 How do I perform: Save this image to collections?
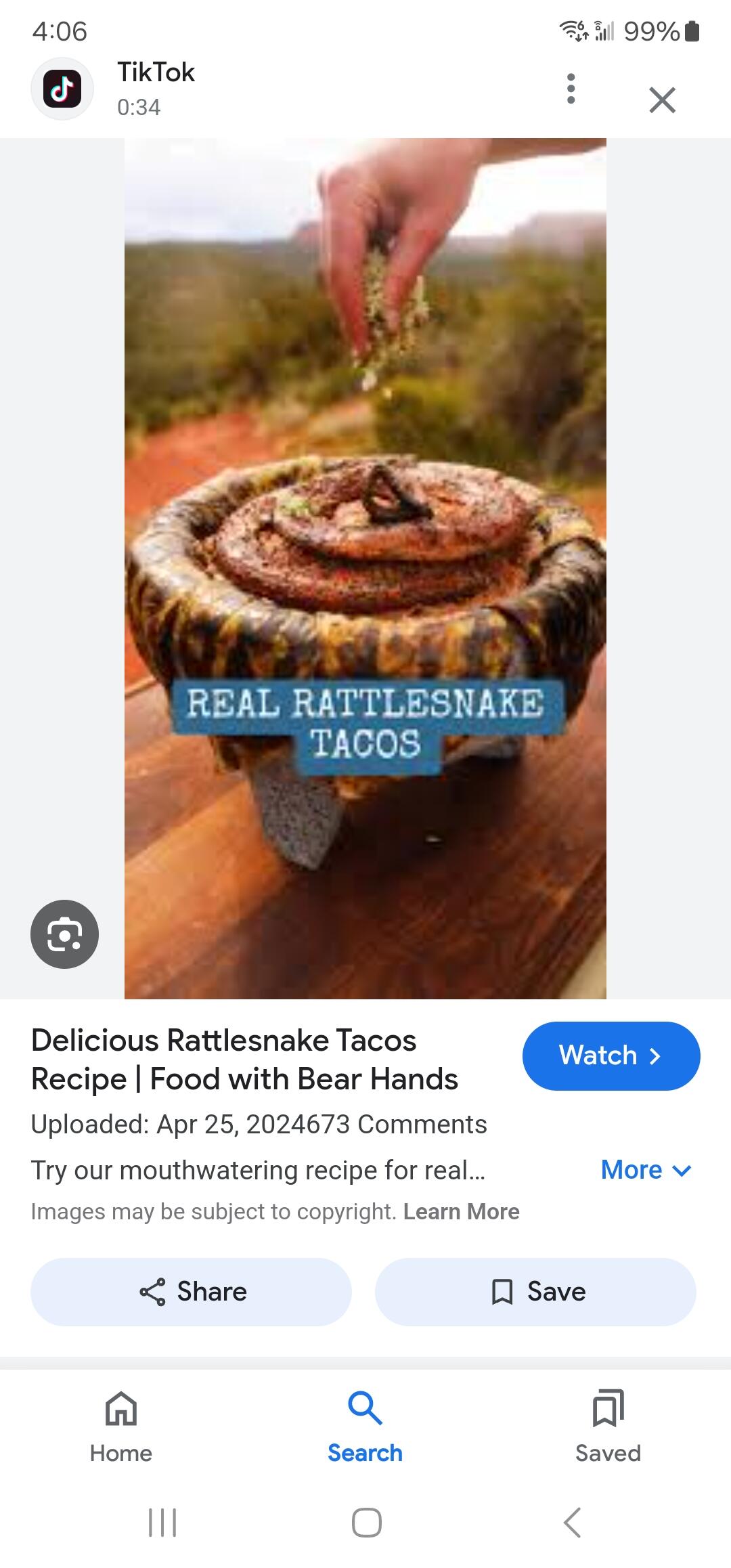pos(535,1292)
